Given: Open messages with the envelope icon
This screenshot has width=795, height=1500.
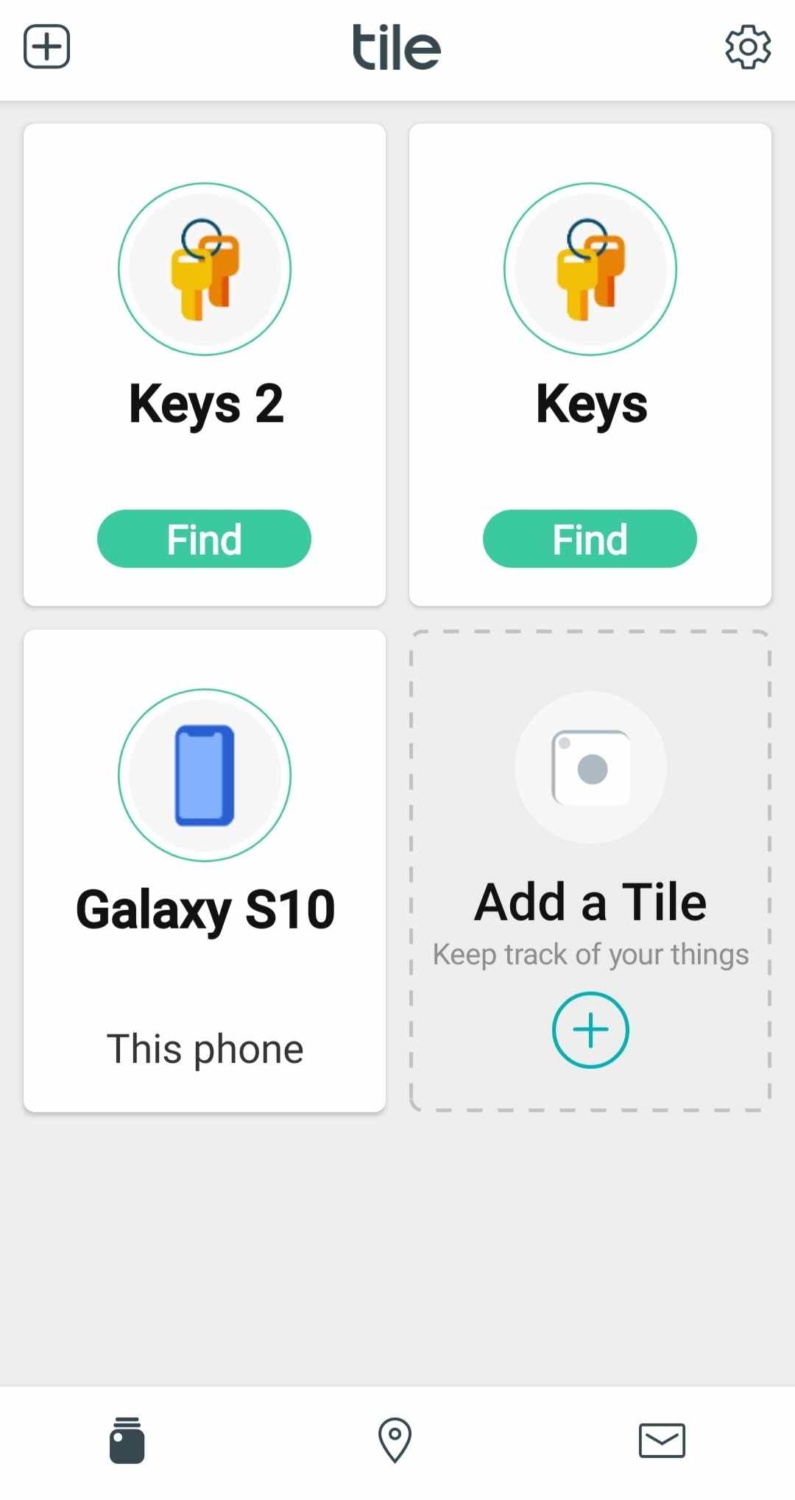Looking at the screenshot, I should coord(660,1440).
